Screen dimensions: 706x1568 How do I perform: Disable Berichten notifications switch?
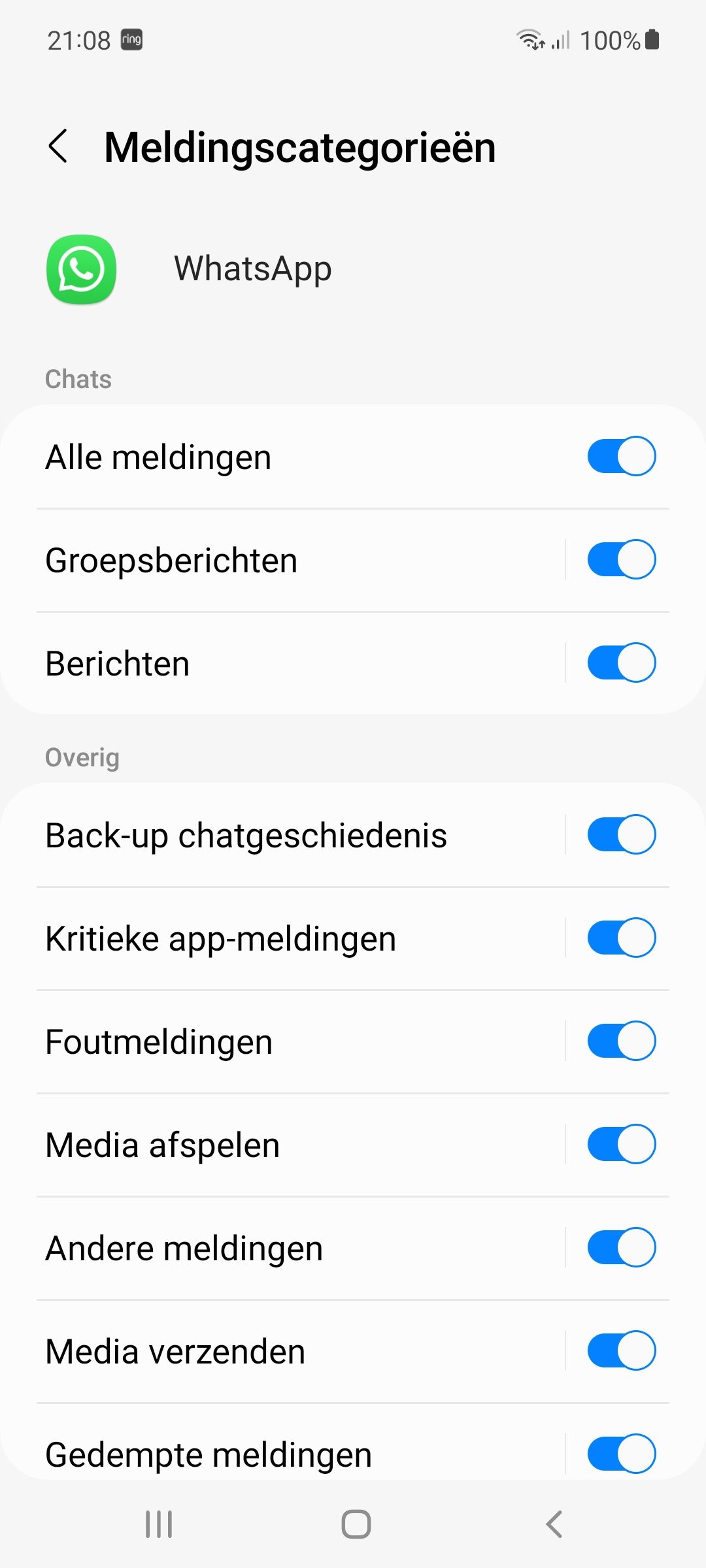pyautogui.click(x=620, y=662)
